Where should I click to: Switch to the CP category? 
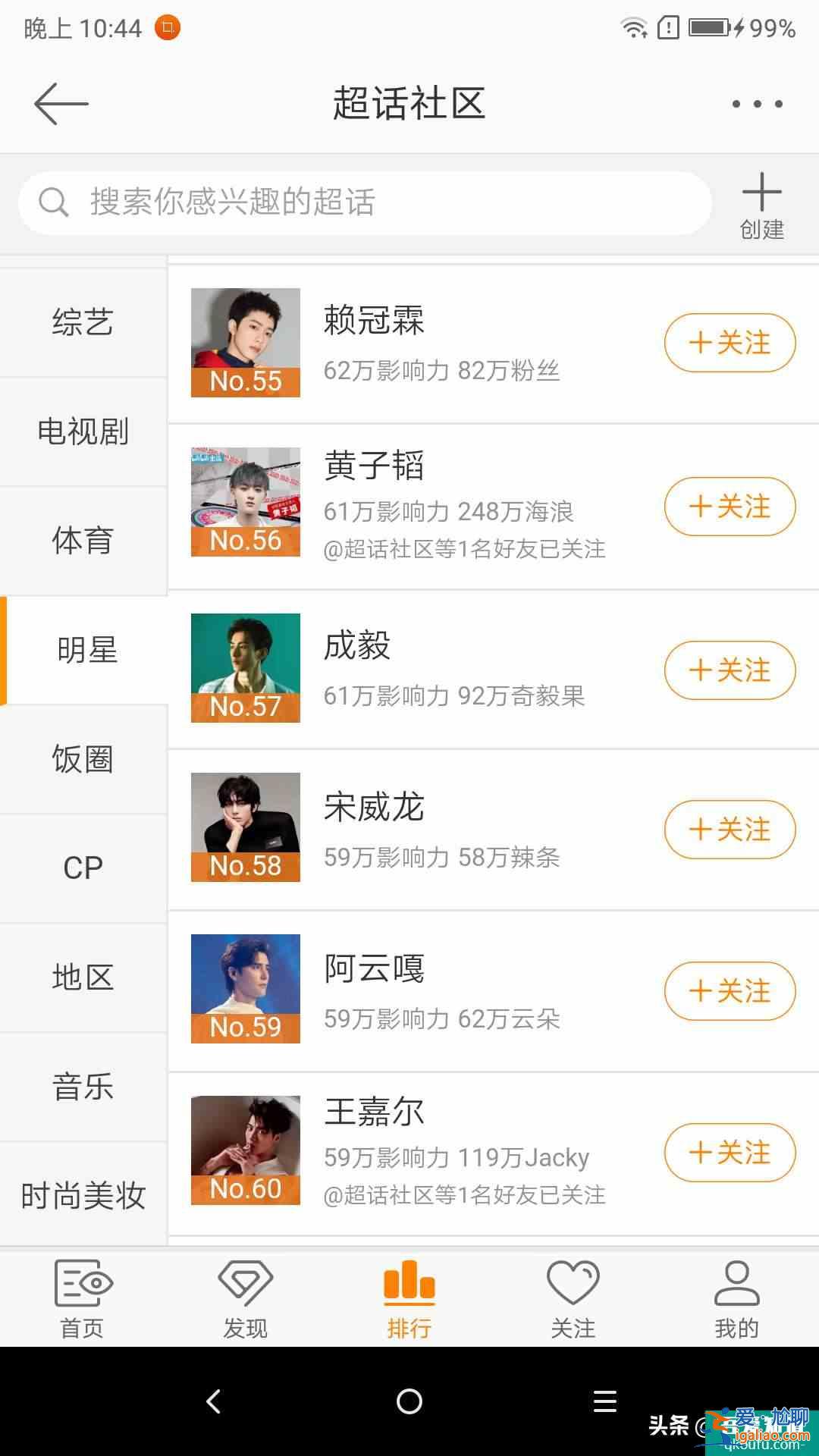[83, 868]
